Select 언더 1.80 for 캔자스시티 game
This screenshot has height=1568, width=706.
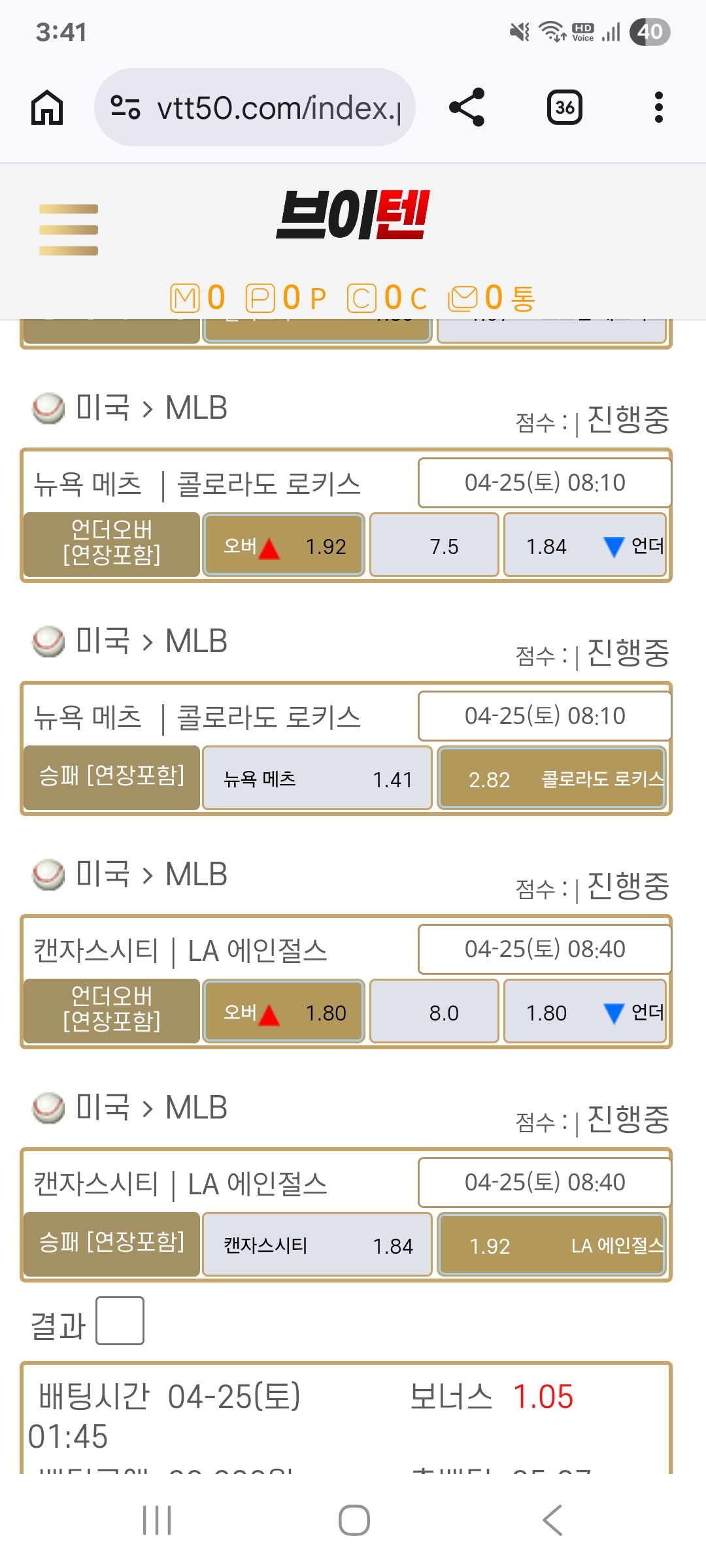(x=585, y=1012)
